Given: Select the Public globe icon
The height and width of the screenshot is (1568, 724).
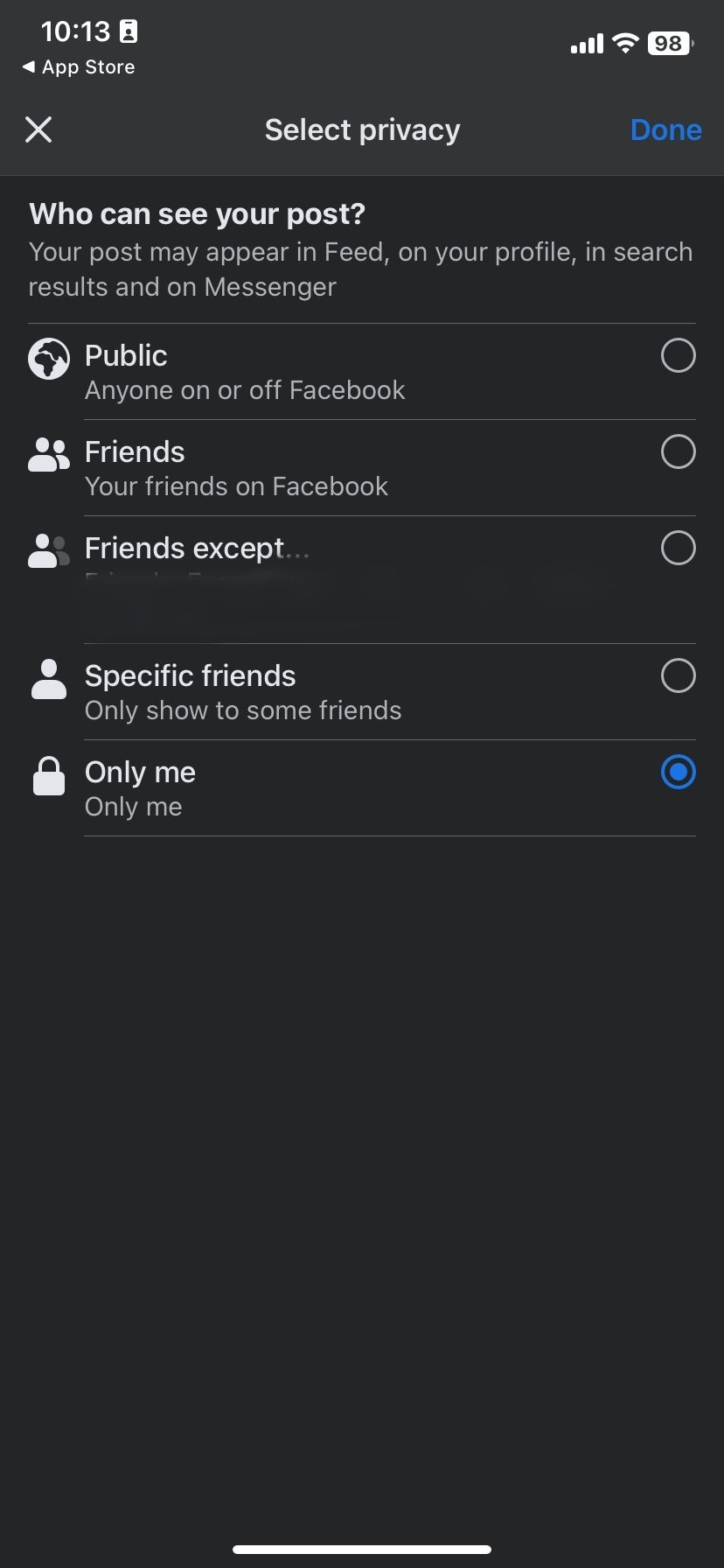Looking at the screenshot, I should [x=48, y=357].
